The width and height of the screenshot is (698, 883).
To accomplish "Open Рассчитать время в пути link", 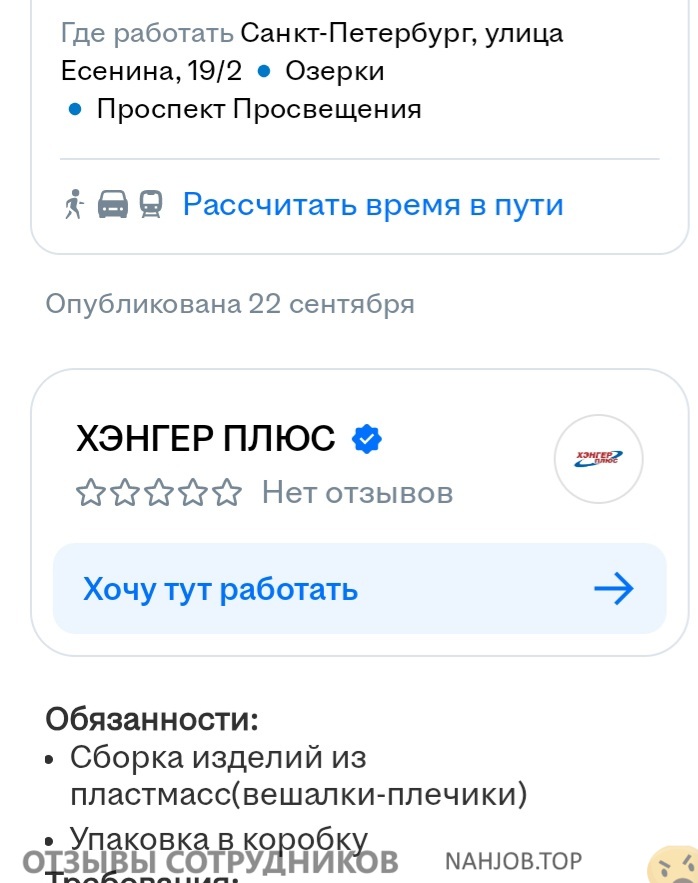I will 373,205.
